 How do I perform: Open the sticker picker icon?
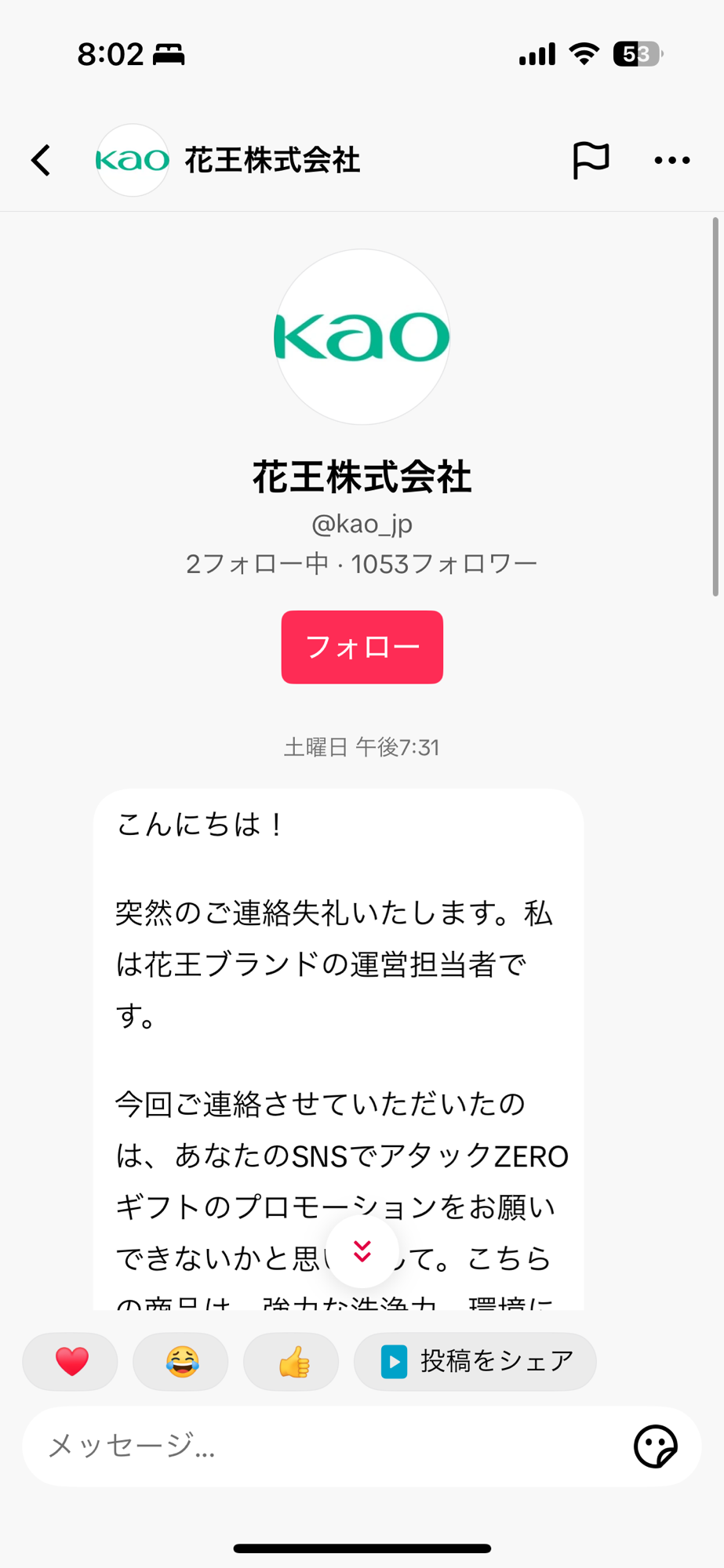tap(655, 1446)
